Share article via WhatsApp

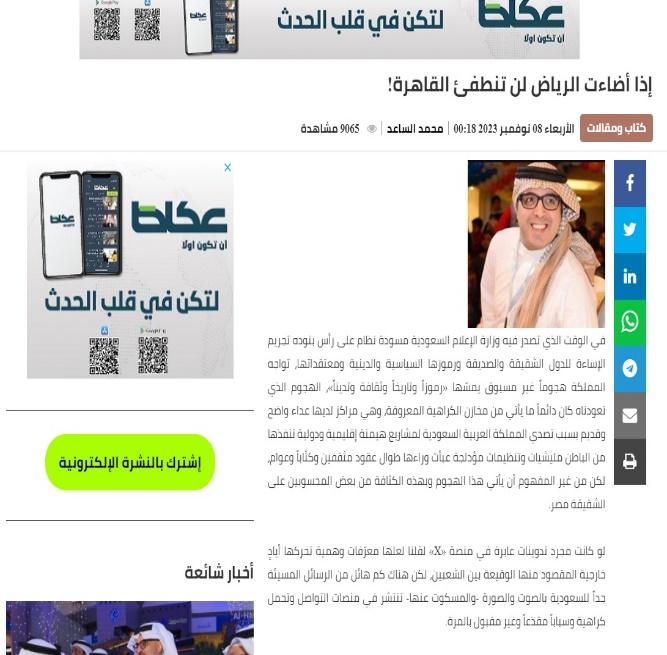[629, 322]
